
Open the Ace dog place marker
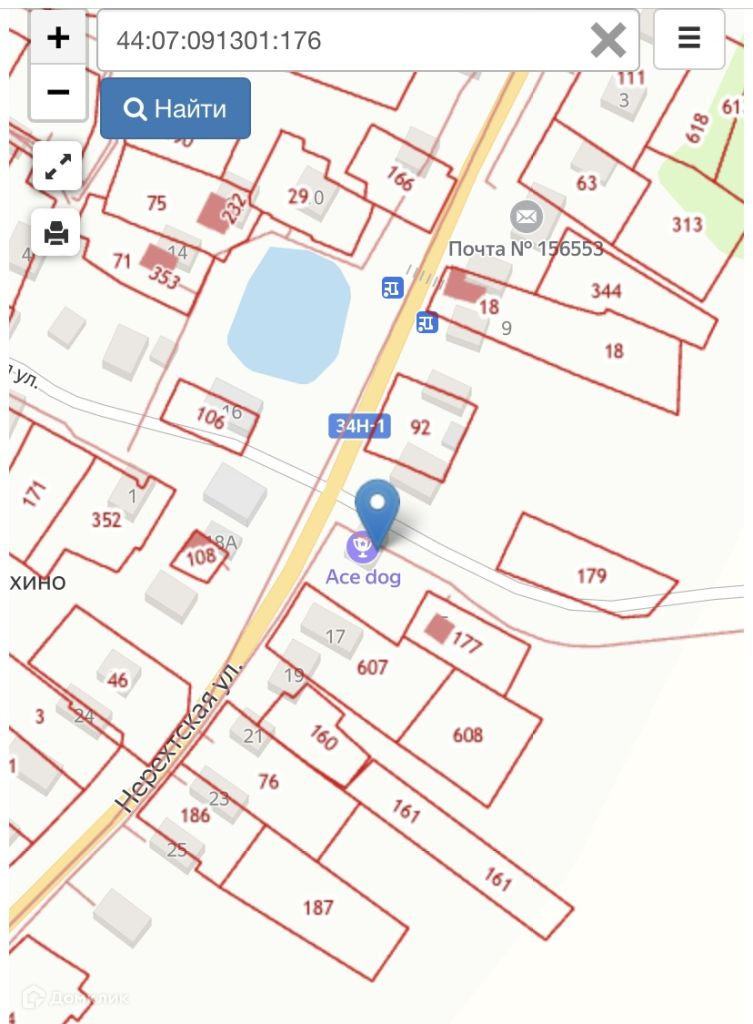362,547
